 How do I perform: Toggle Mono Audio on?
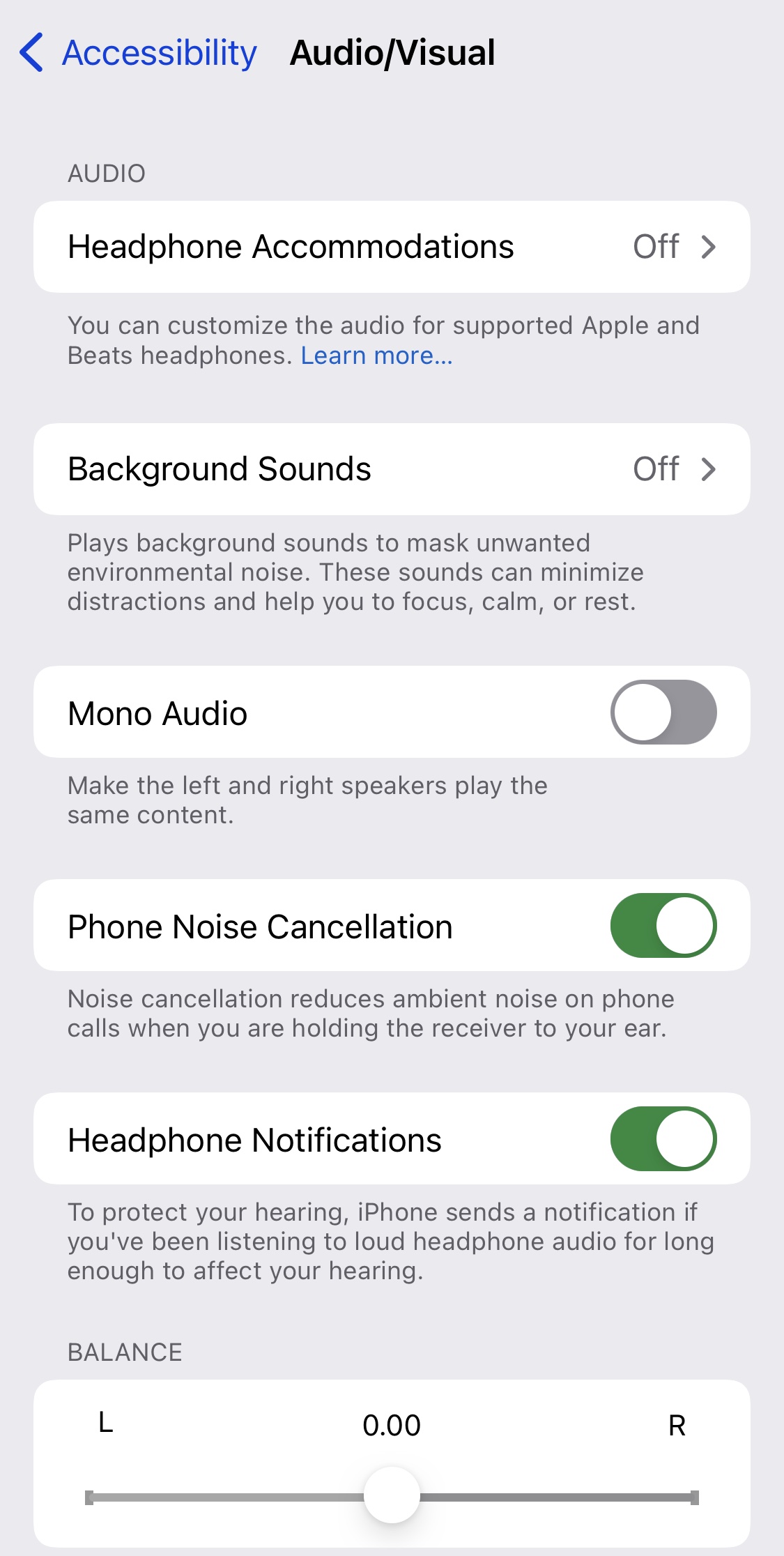click(x=663, y=712)
